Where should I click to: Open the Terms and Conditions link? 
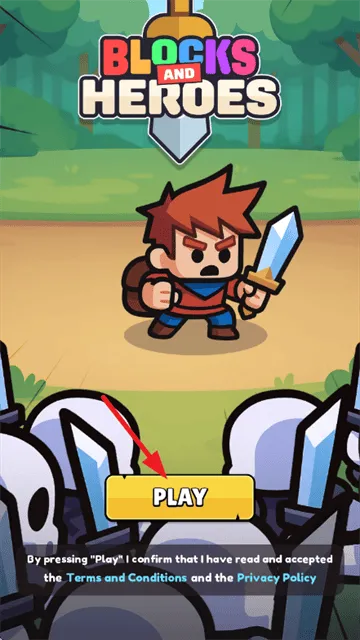pos(127,578)
